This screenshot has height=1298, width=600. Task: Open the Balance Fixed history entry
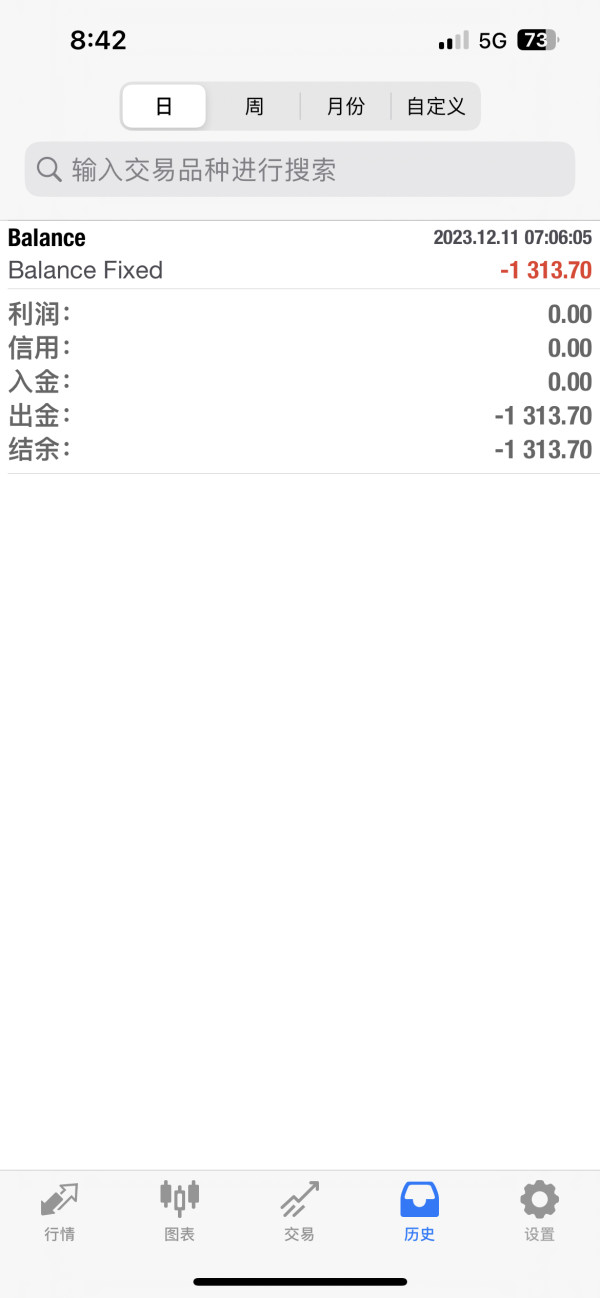click(x=300, y=254)
